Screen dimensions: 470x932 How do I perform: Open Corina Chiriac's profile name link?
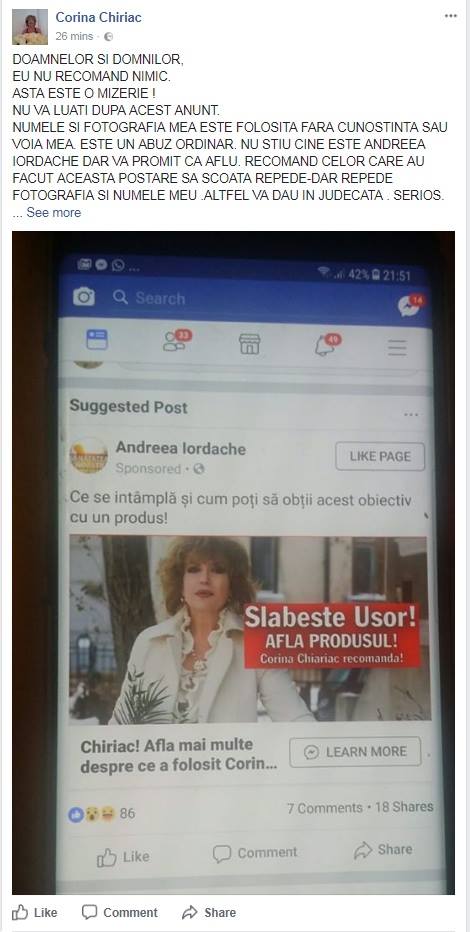click(x=99, y=17)
